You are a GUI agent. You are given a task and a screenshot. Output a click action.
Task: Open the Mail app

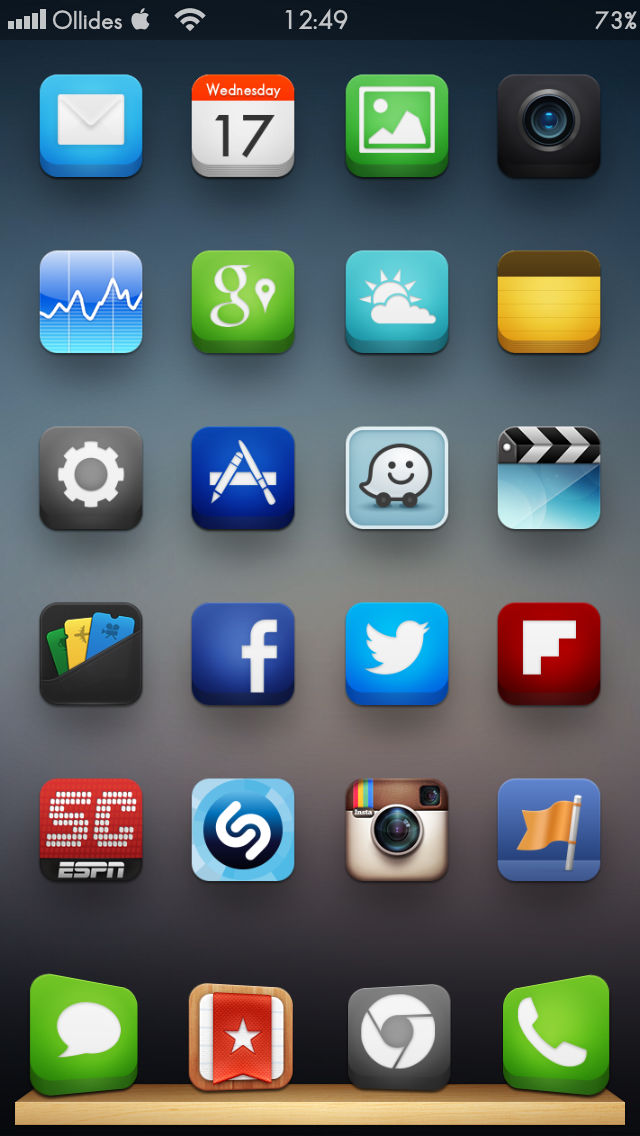tap(91, 125)
